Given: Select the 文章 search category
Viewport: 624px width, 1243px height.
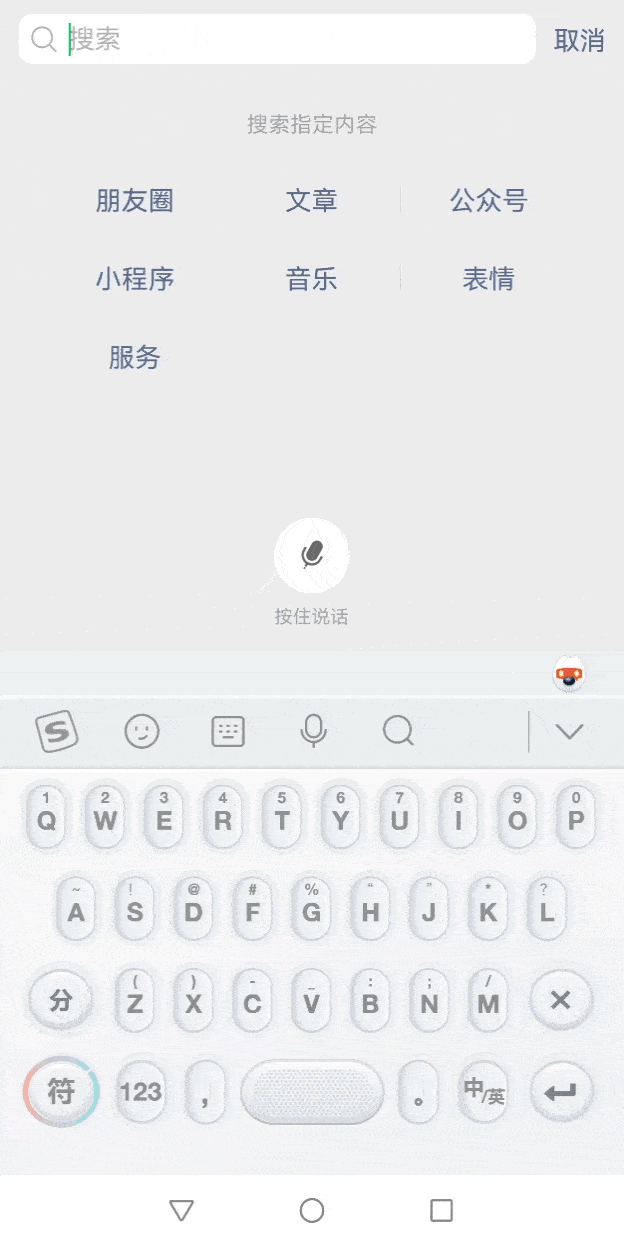Looking at the screenshot, I should 311,201.
